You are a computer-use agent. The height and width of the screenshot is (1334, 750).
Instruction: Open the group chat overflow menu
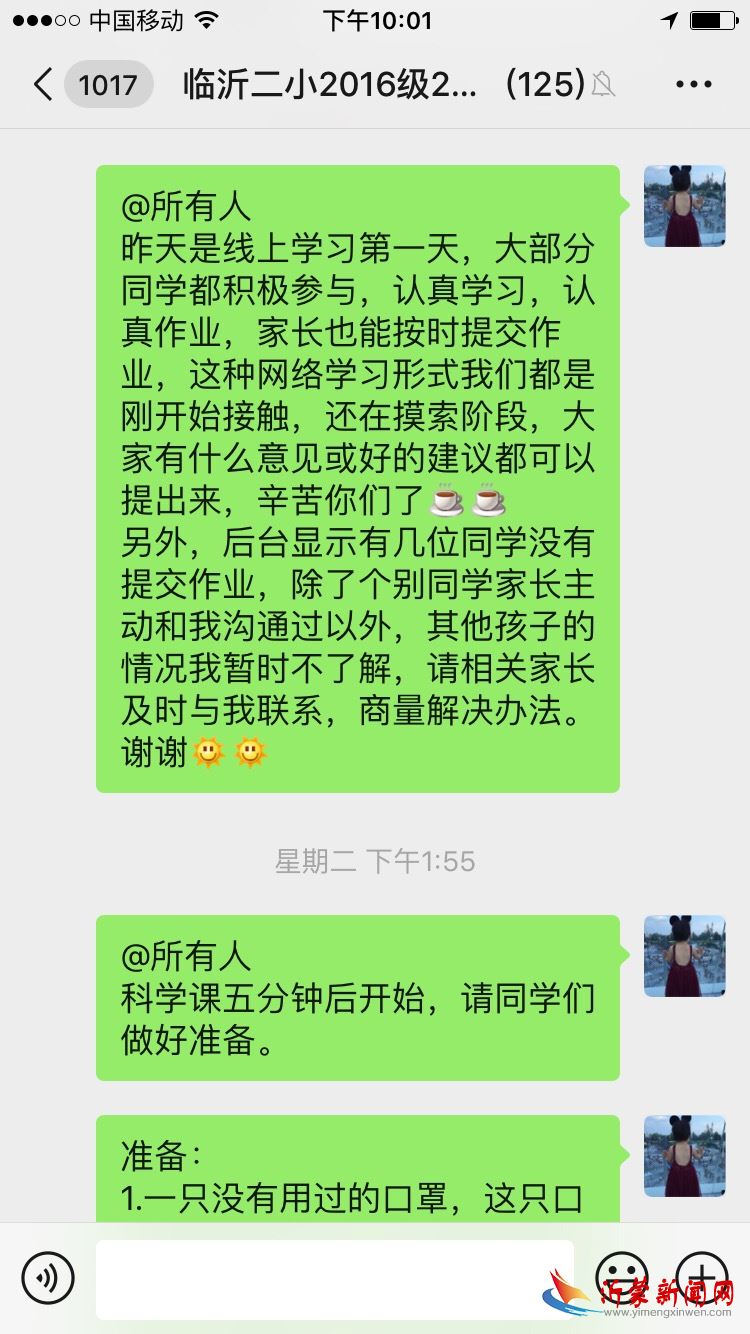693,85
